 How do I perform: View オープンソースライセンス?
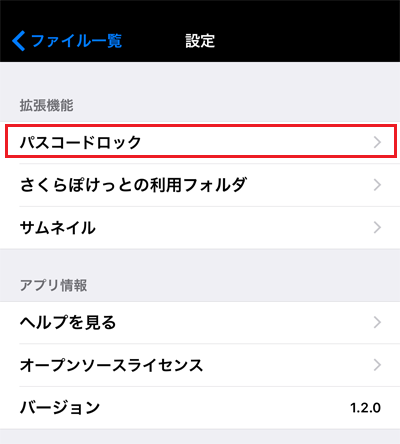click(200, 365)
